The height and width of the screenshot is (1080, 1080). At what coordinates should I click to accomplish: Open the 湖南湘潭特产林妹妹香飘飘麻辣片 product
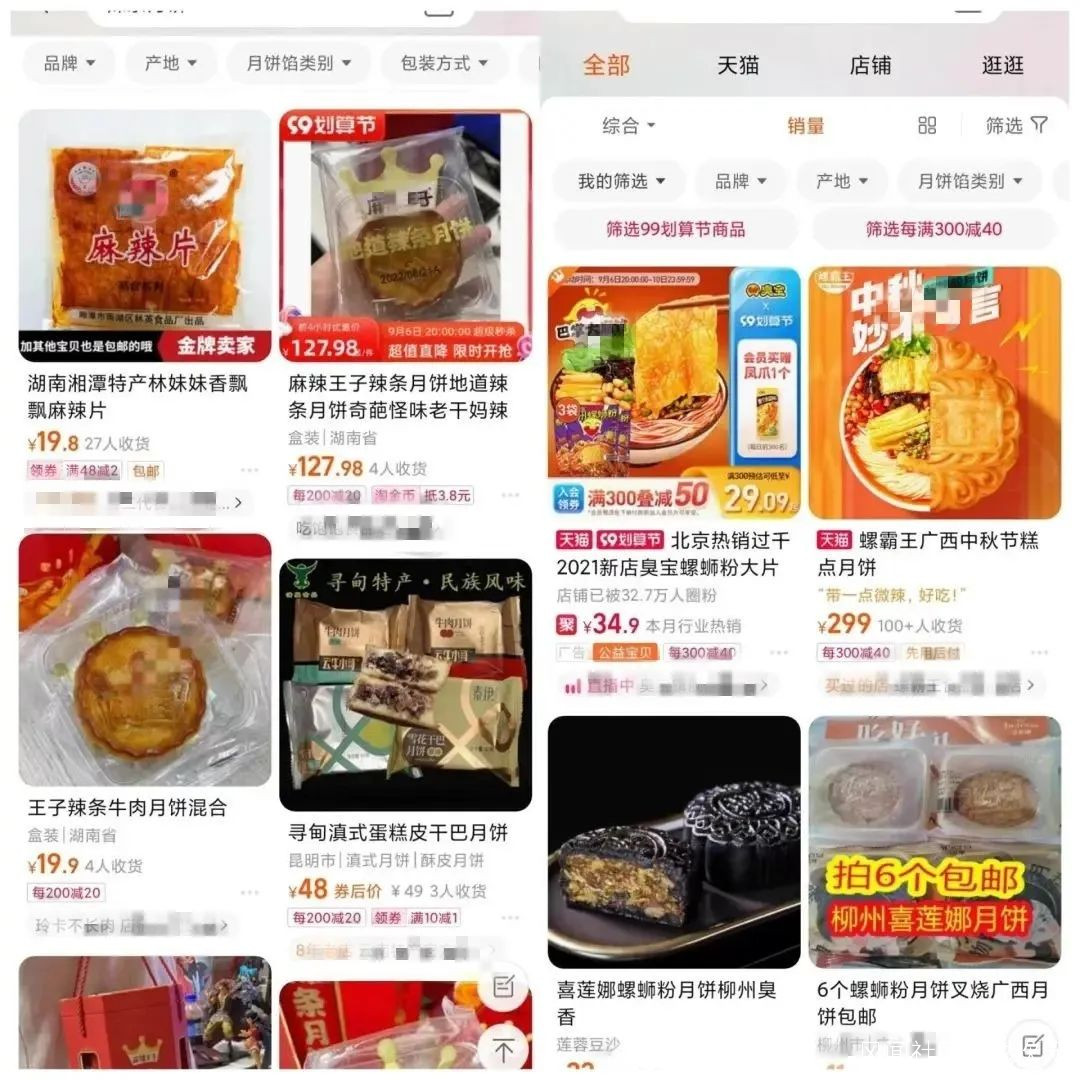click(137, 396)
